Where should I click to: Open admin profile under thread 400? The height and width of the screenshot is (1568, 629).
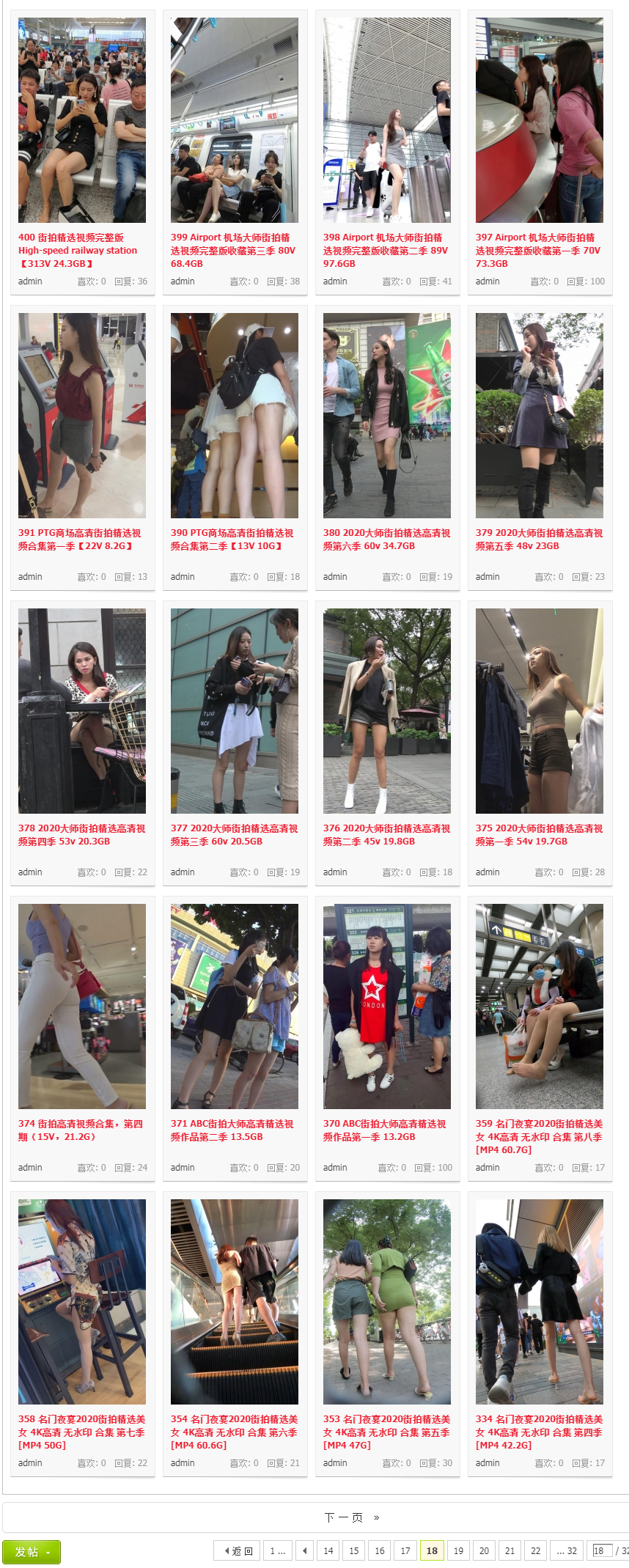(30, 281)
